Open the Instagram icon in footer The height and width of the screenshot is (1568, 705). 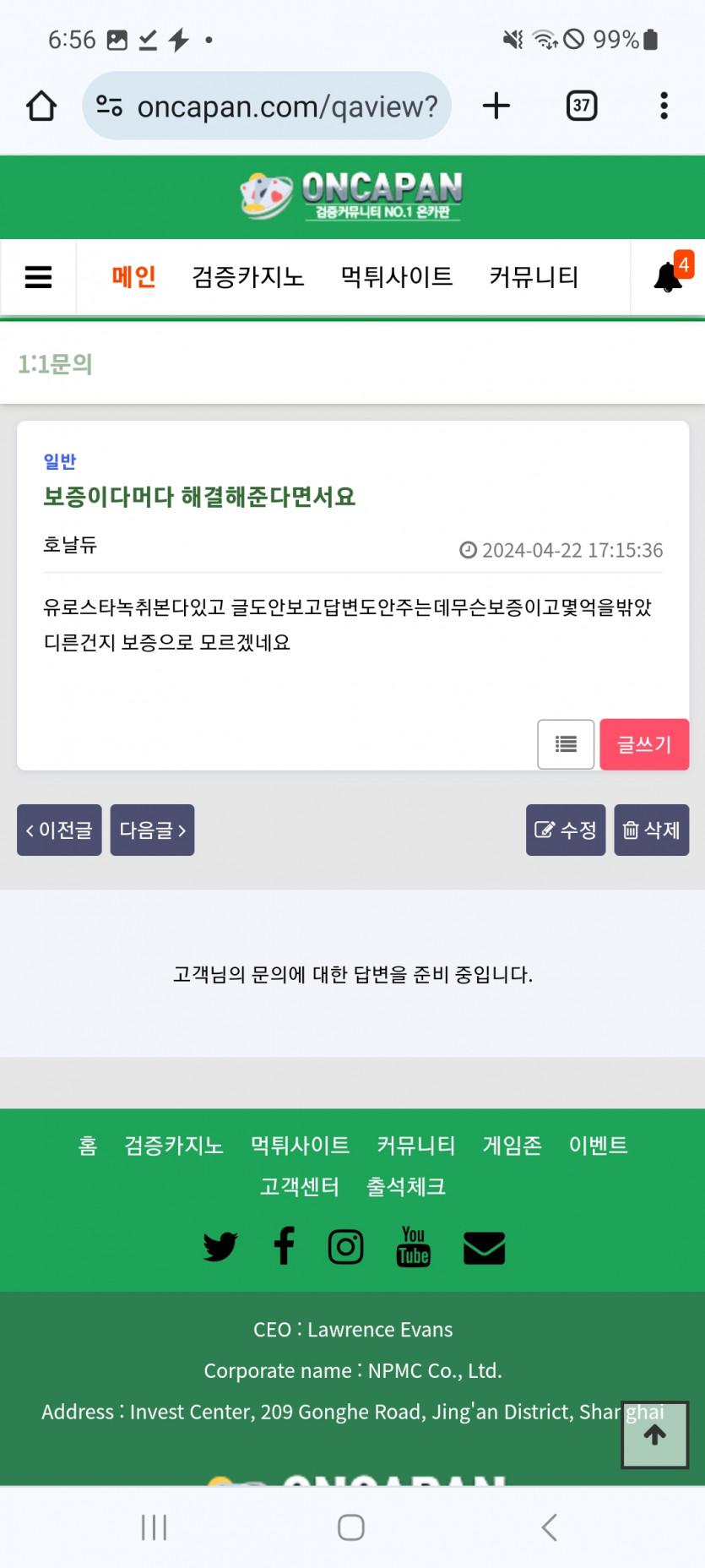pos(345,1247)
